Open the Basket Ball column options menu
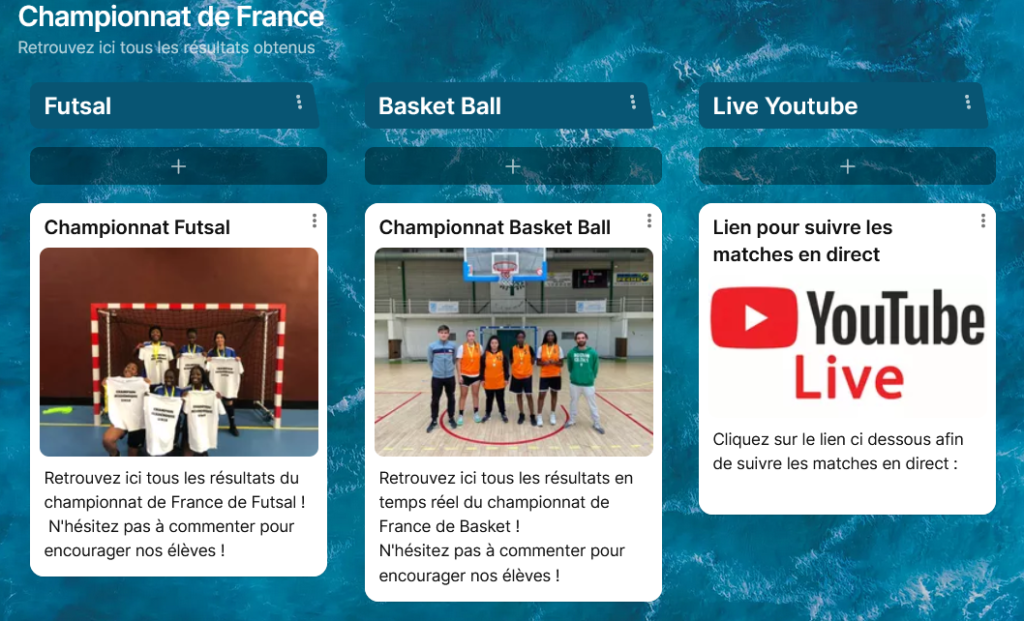This screenshot has height=621, width=1024. (x=633, y=102)
